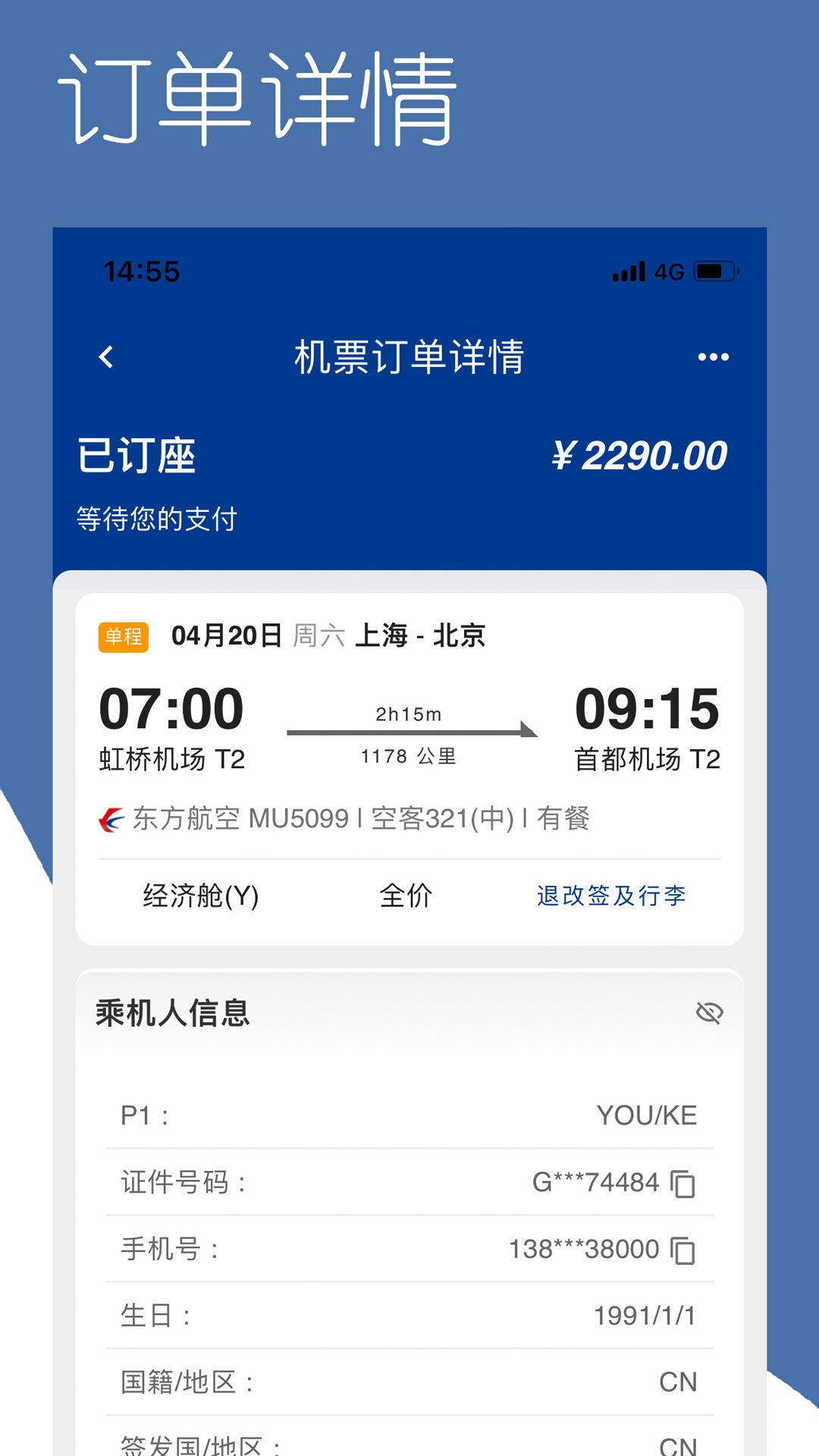This screenshot has width=819, height=1456.
Task: Tap the flight duration progress arrow
Action: click(409, 730)
